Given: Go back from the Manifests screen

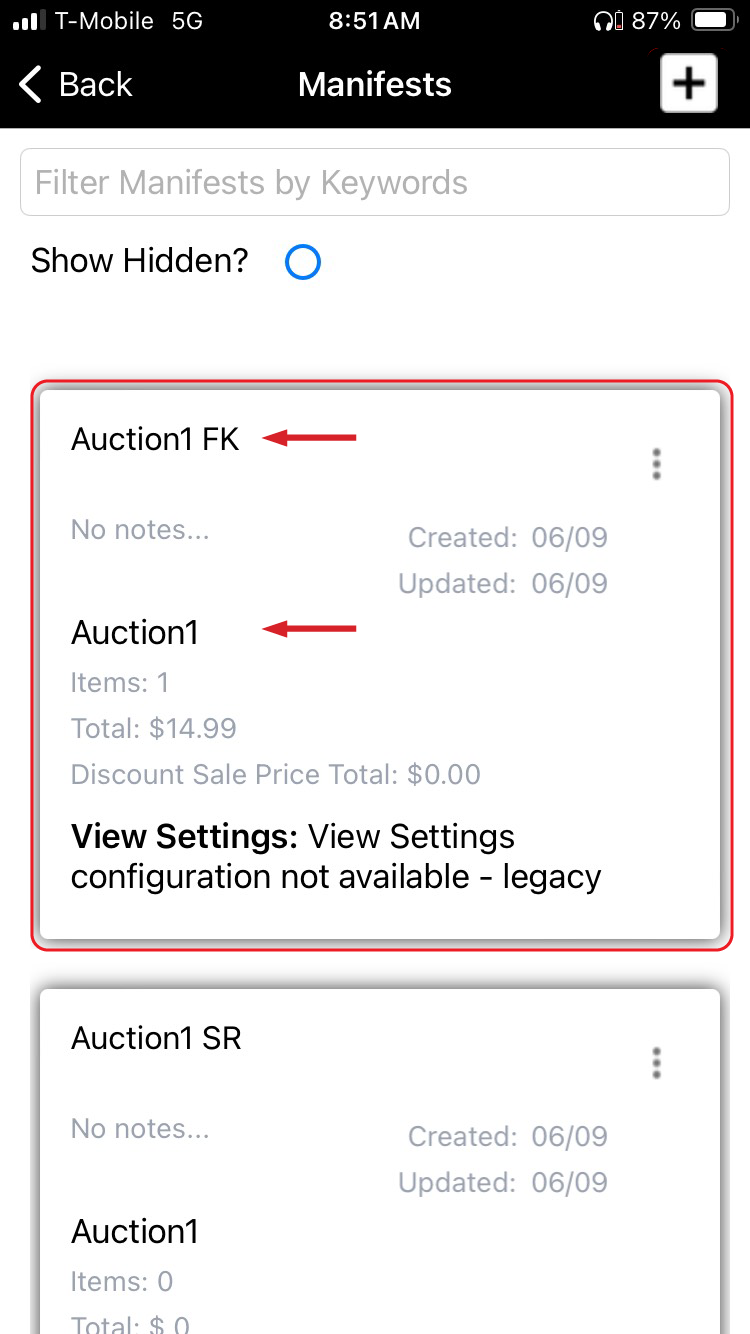Looking at the screenshot, I should click(x=75, y=85).
